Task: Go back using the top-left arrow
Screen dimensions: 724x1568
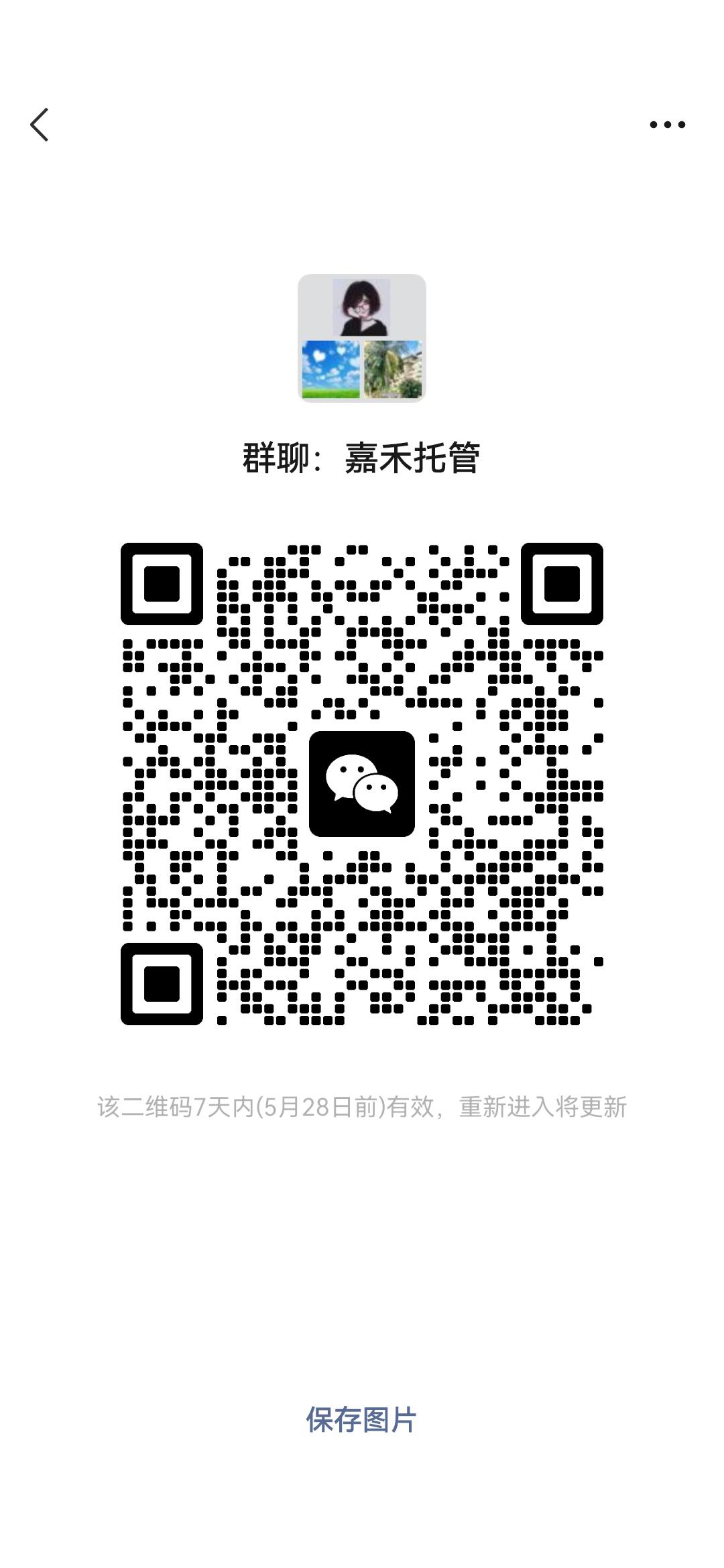Action: 40,125
